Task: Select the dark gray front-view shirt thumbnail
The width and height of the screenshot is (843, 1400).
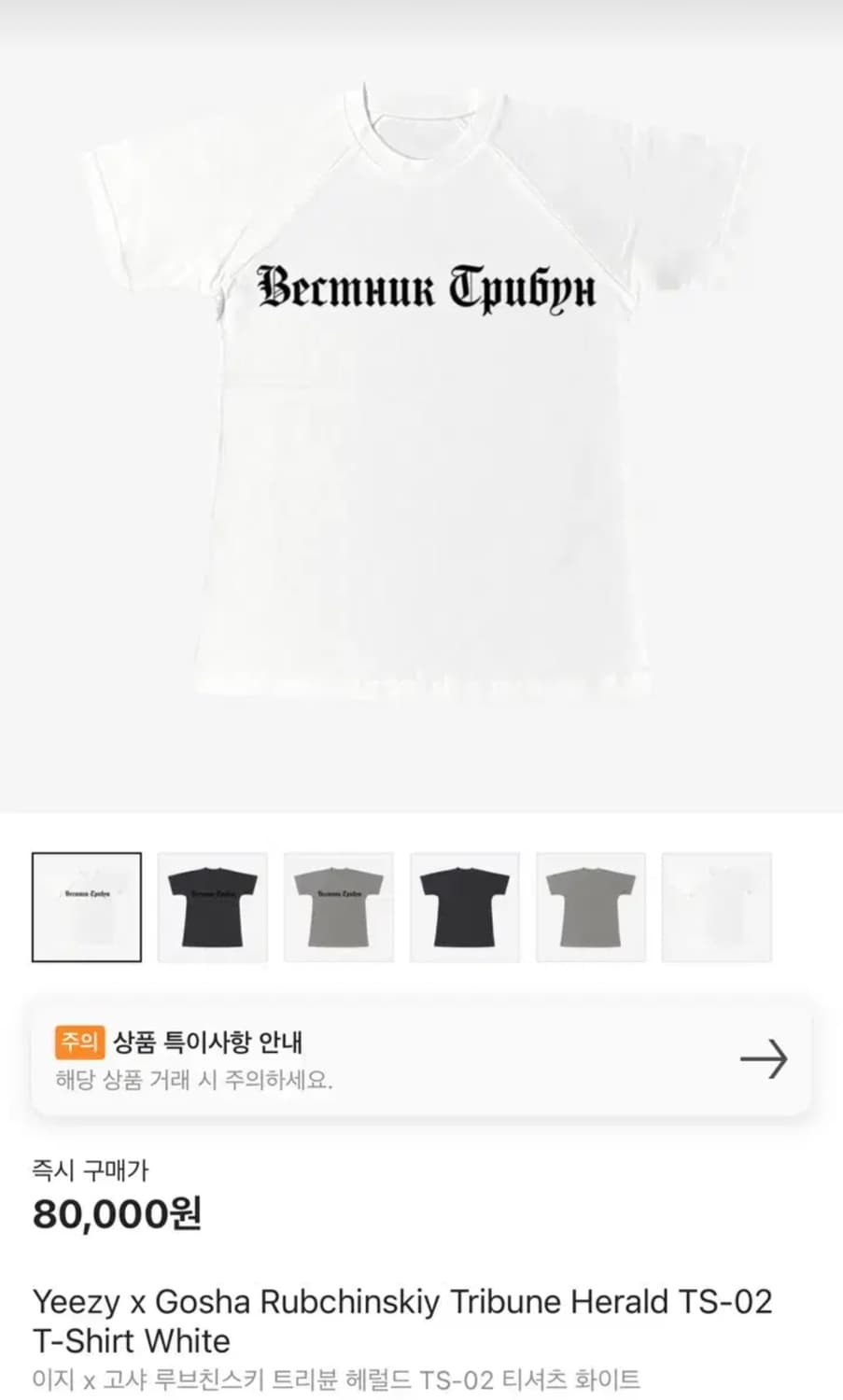Action: point(212,906)
